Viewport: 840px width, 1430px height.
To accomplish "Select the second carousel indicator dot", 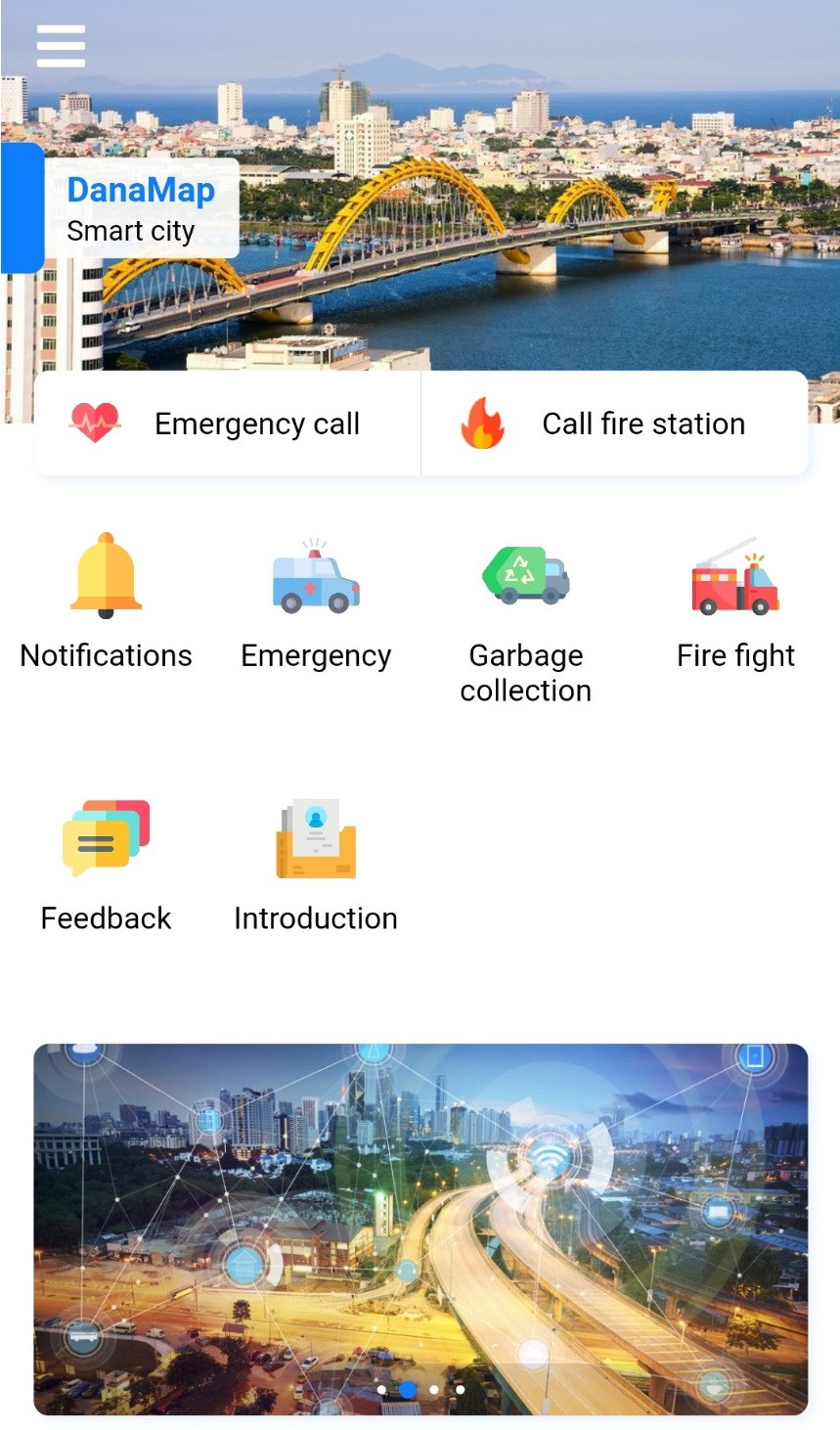I will (409, 1389).
